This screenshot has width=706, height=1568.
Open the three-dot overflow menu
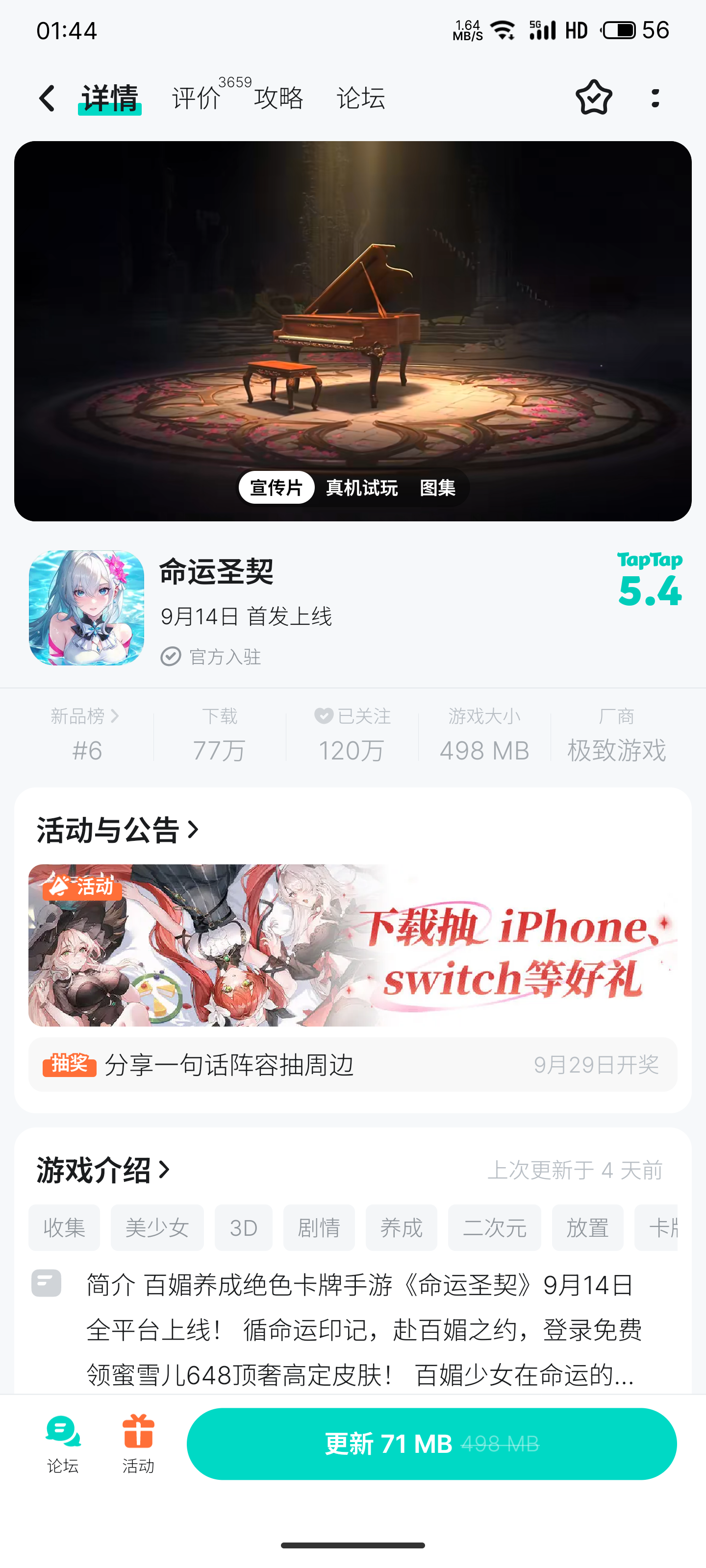pos(656,98)
